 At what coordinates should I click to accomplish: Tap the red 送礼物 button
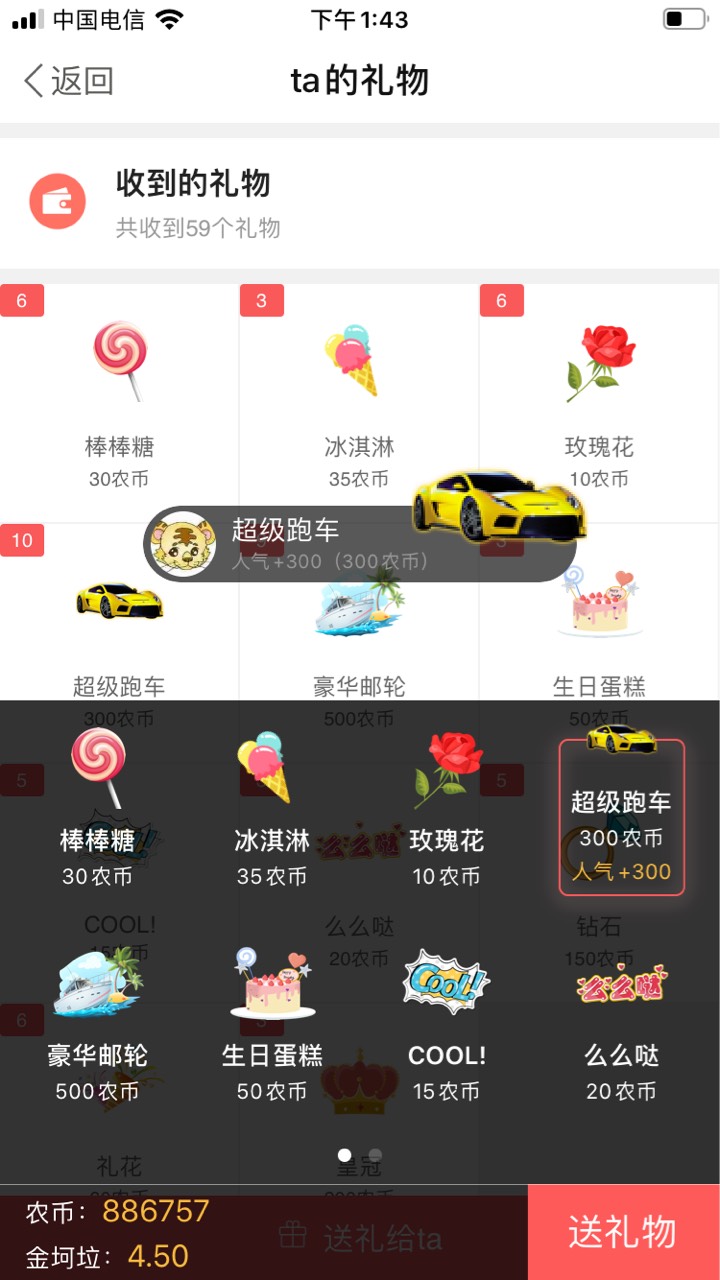tap(623, 1232)
